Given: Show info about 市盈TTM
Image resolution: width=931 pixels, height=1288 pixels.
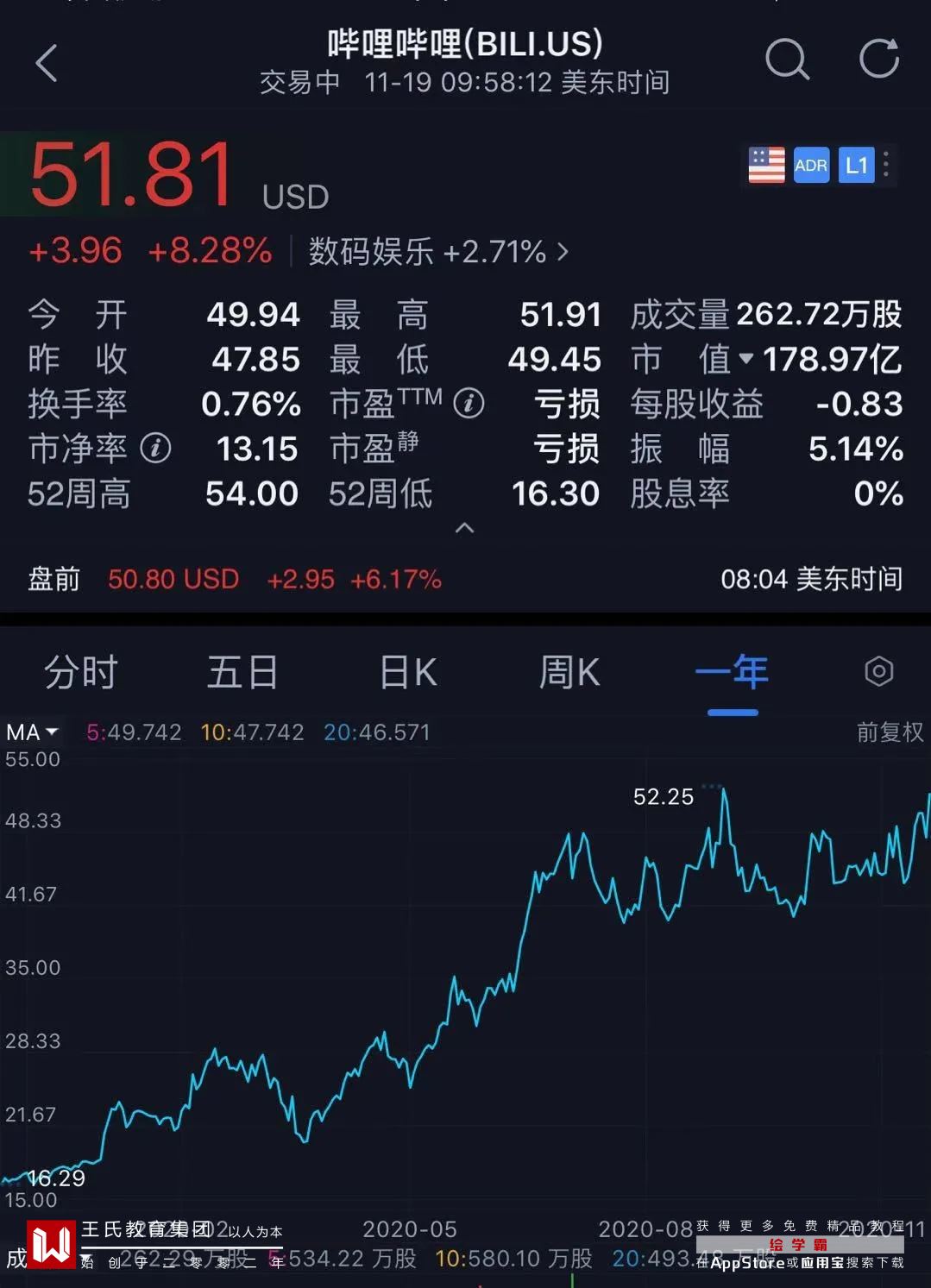Looking at the screenshot, I should click(469, 403).
